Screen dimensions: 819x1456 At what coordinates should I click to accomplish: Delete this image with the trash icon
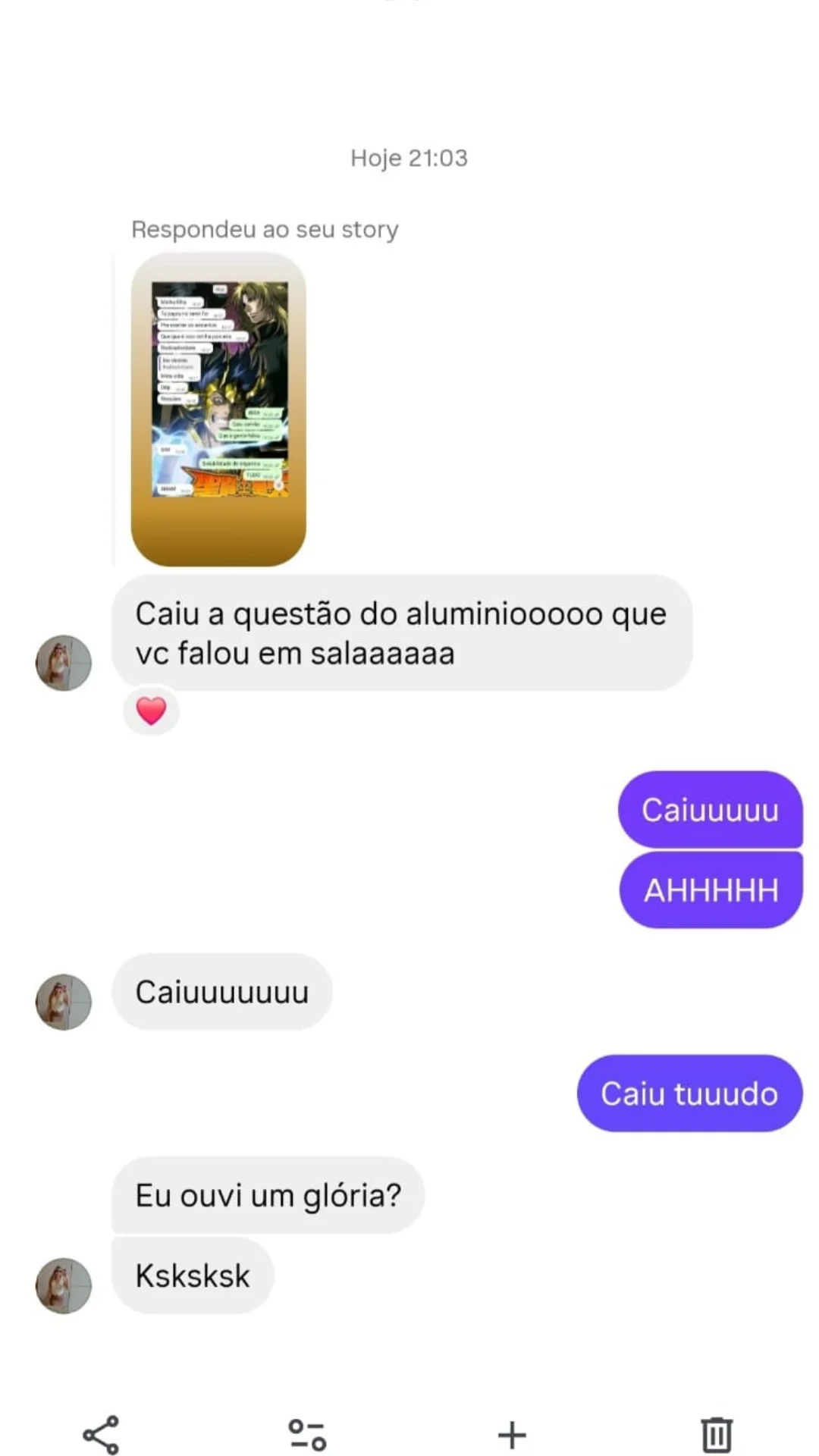[x=717, y=1435]
